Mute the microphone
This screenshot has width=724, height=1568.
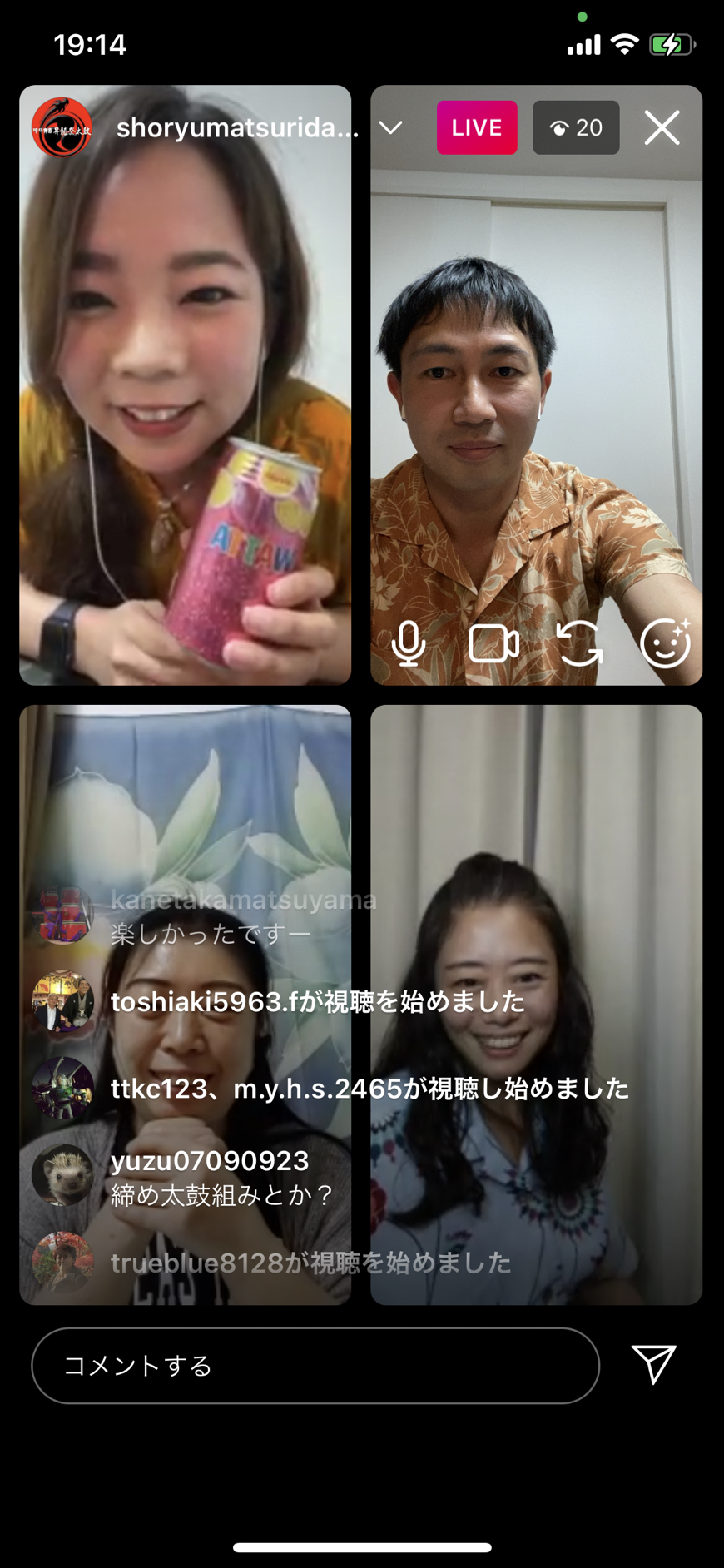point(408,643)
